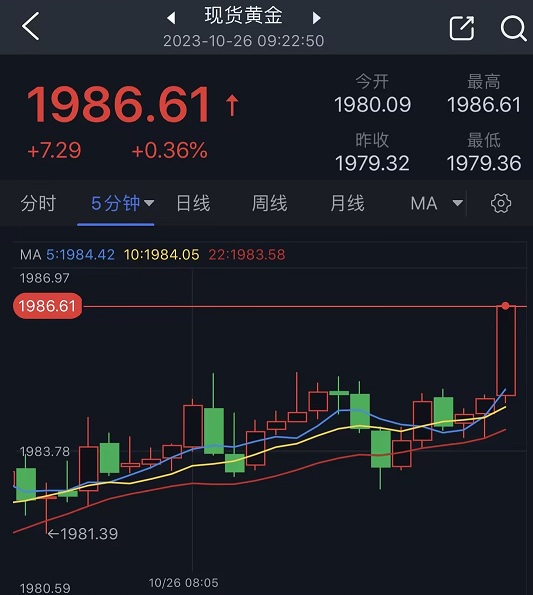Image resolution: width=533 pixels, height=595 pixels.
Task: Open chart settings gear
Action: [501, 203]
